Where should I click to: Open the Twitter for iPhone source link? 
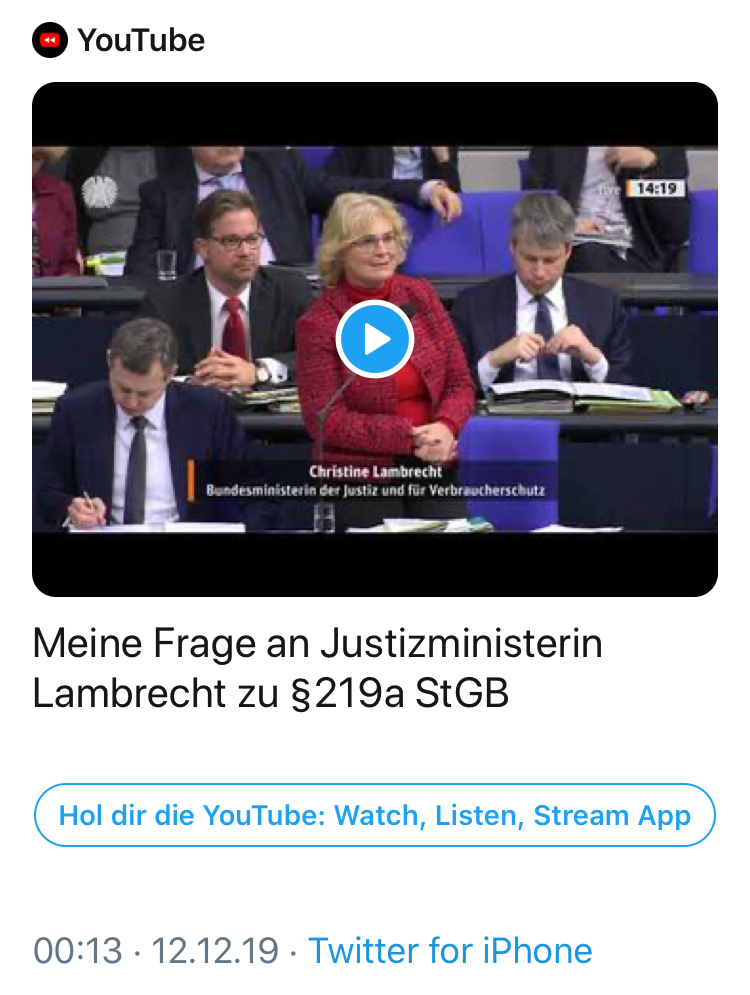pos(450,950)
